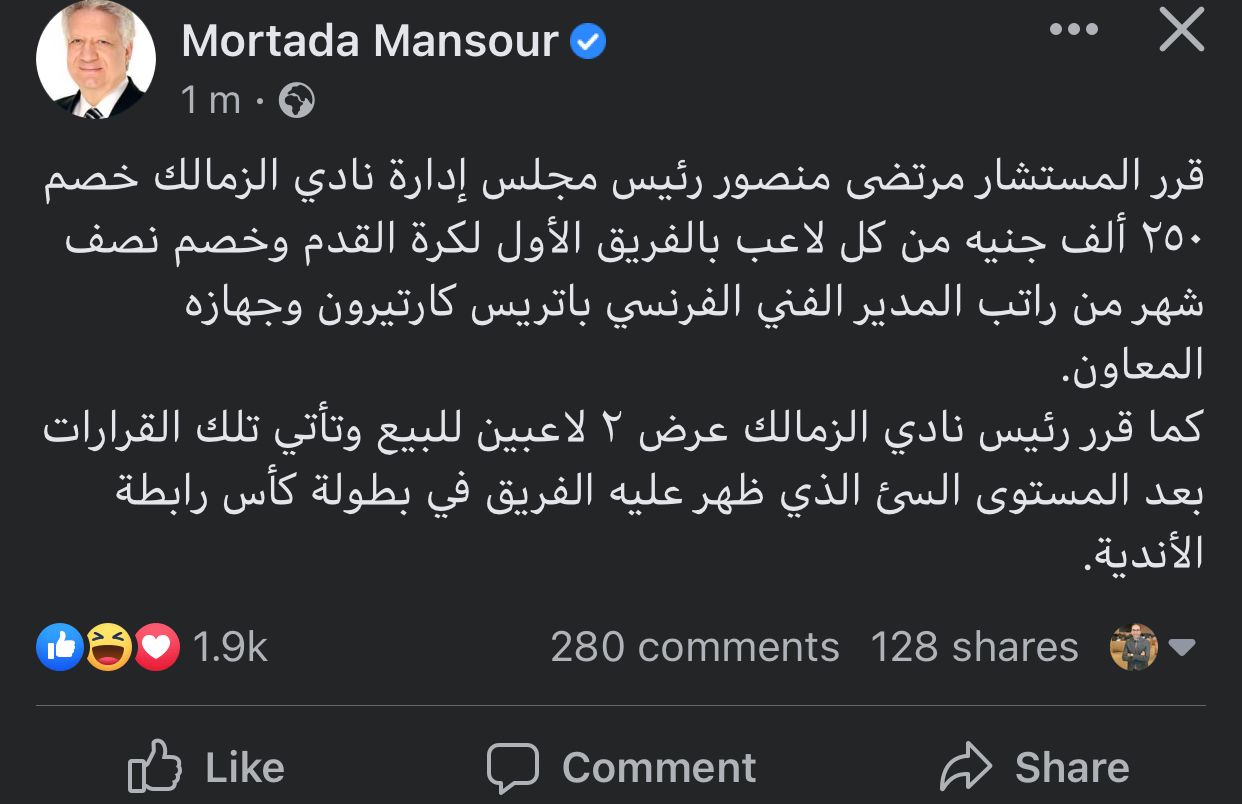View the 128 shares

974,648
